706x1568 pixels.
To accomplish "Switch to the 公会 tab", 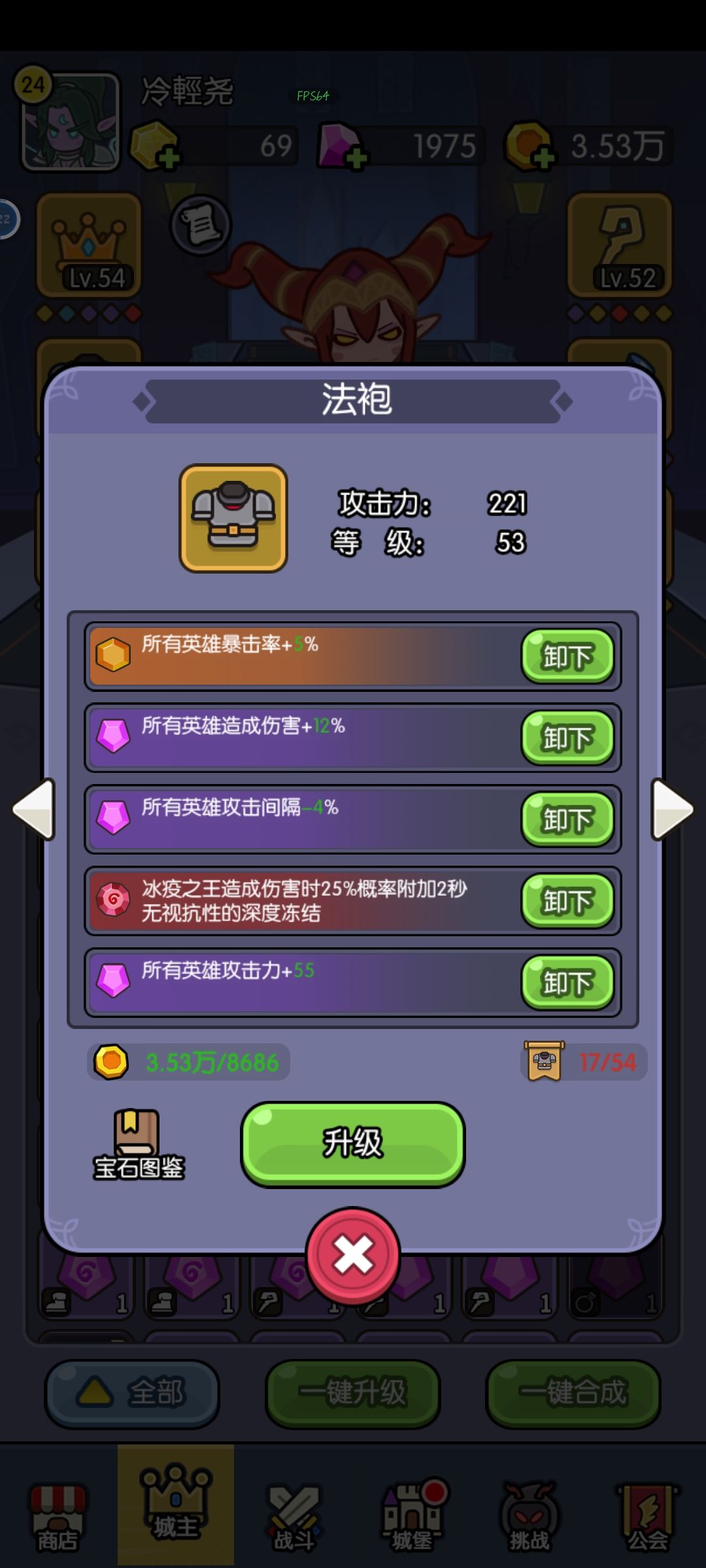I will click(647, 1516).
